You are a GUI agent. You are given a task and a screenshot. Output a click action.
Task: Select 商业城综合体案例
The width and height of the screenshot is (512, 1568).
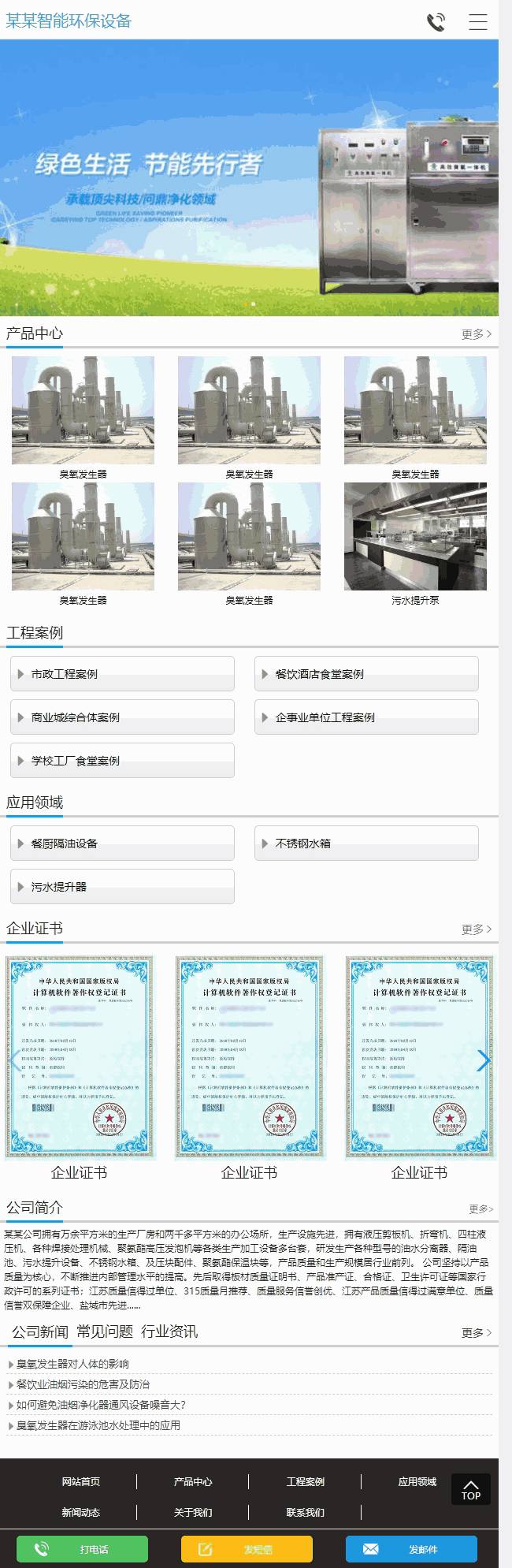pos(122,717)
